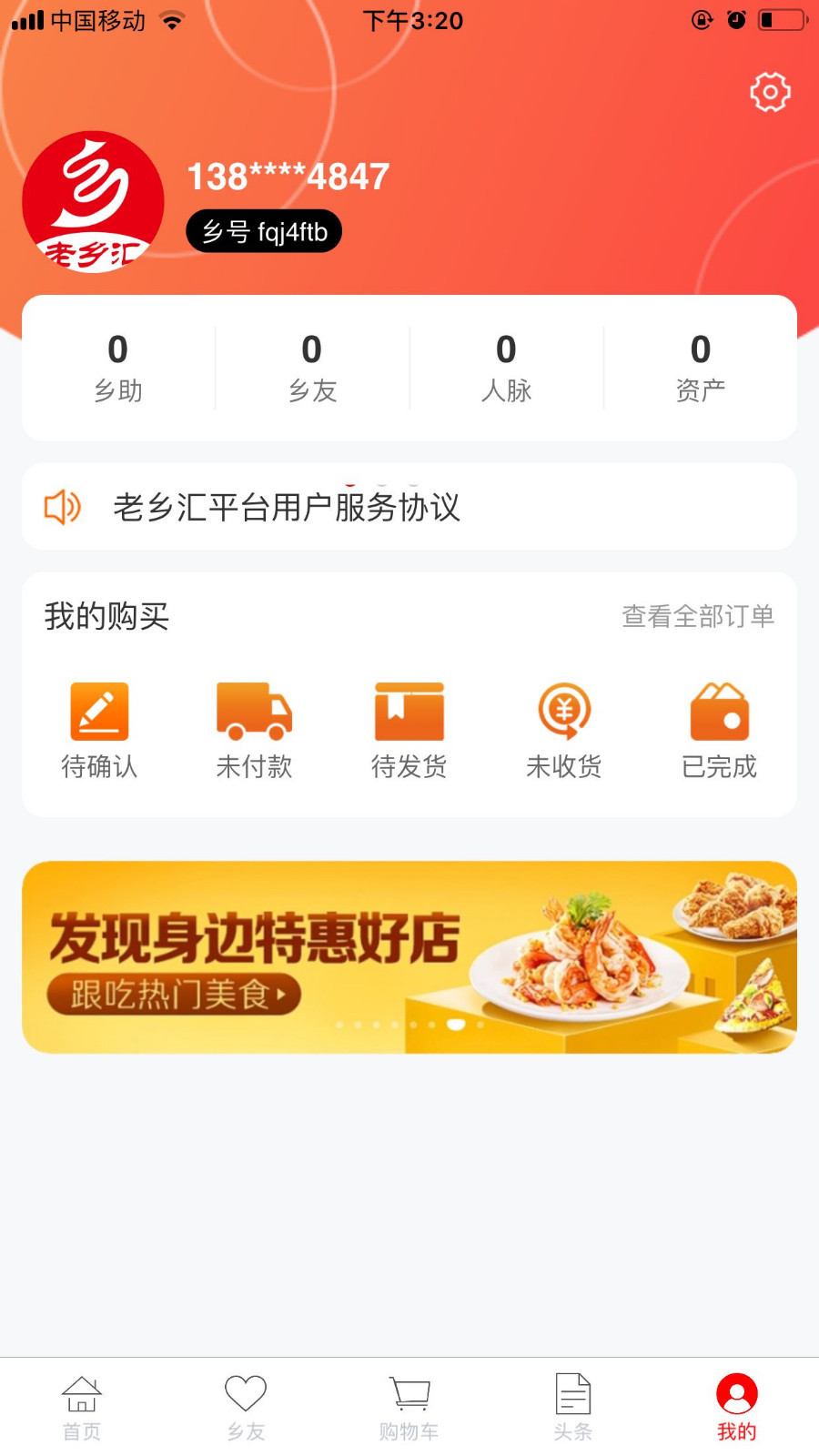Viewport: 819px width, 1456px height.
Task: Open 待发货 orders
Action: pyautogui.click(x=409, y=730)
